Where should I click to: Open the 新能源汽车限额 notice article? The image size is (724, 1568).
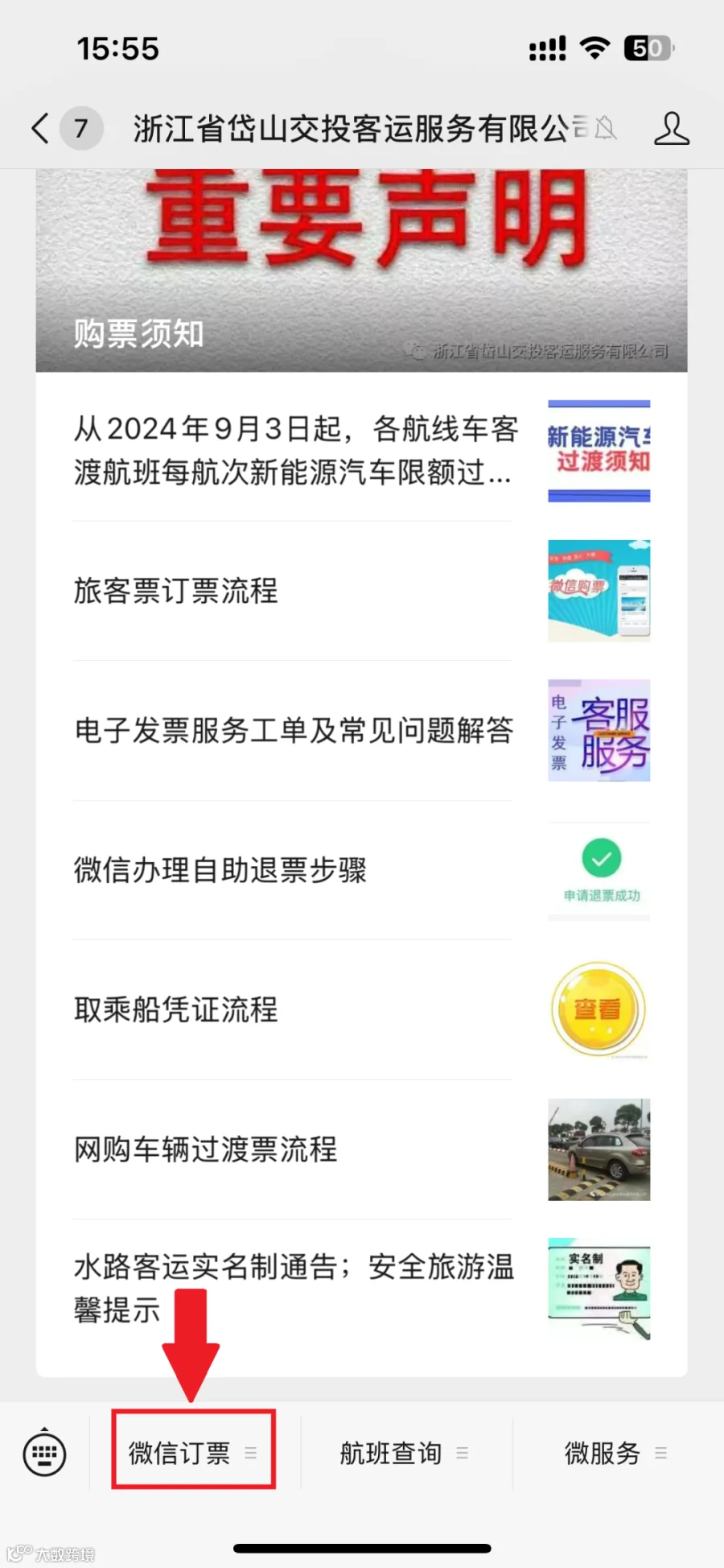[x=361, y=451]
